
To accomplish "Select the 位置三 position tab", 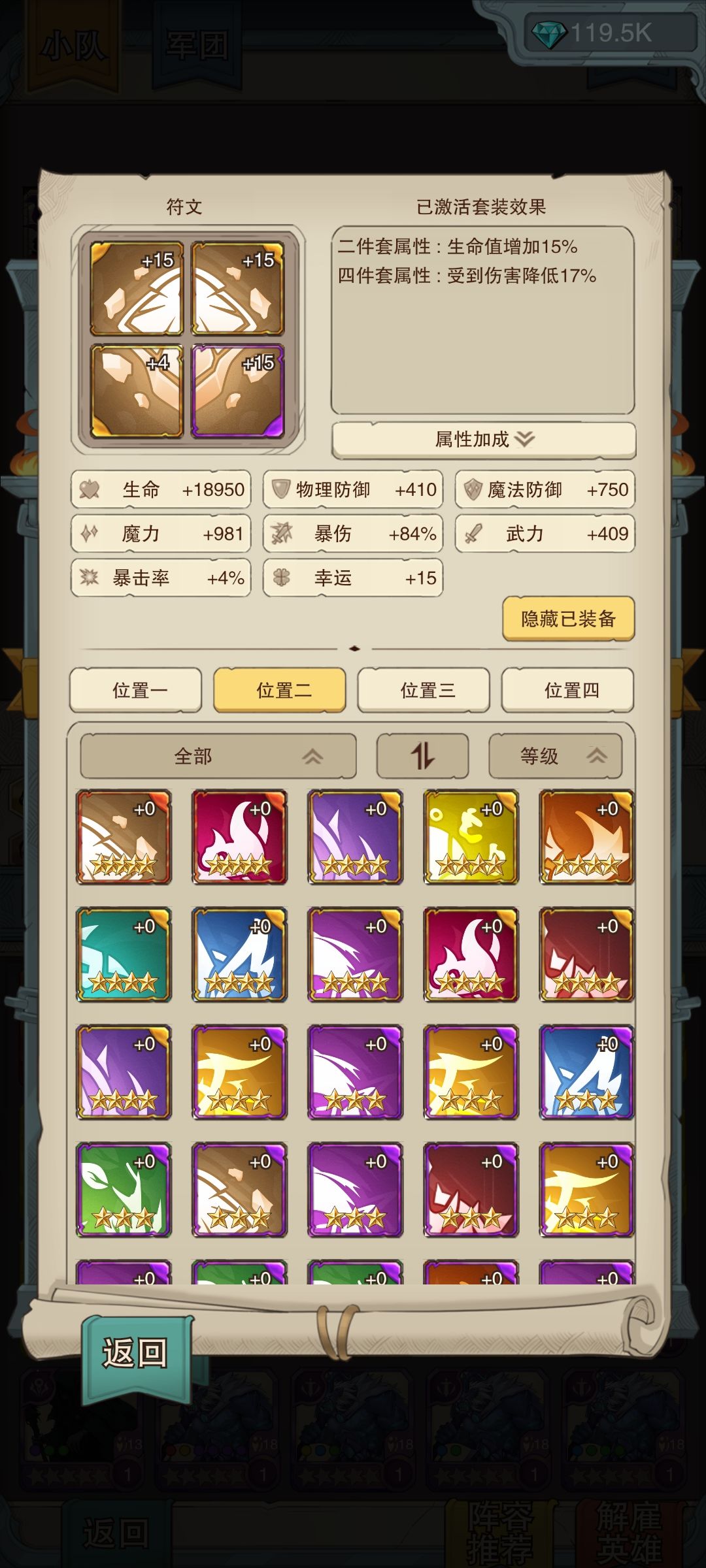I will [x=422, y=689].
